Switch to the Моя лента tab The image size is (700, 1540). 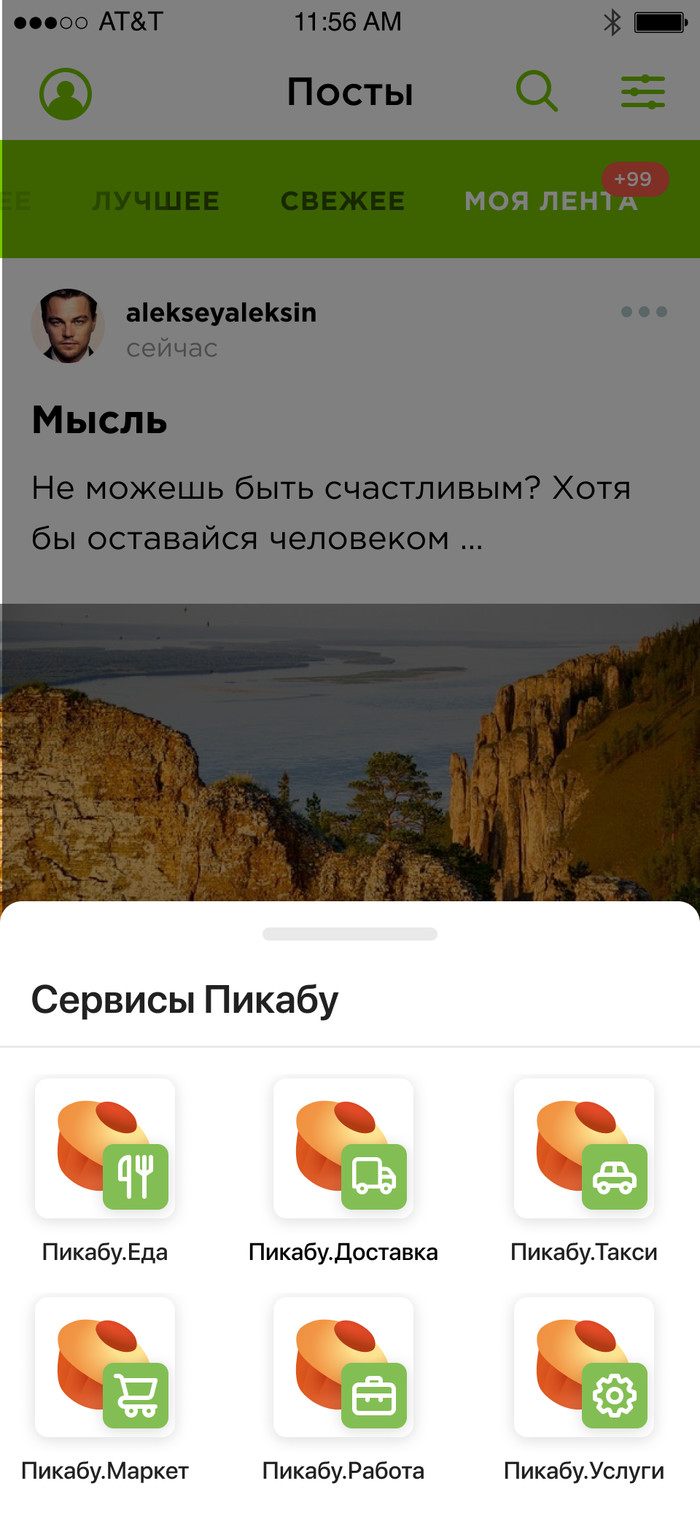point(551,201)
